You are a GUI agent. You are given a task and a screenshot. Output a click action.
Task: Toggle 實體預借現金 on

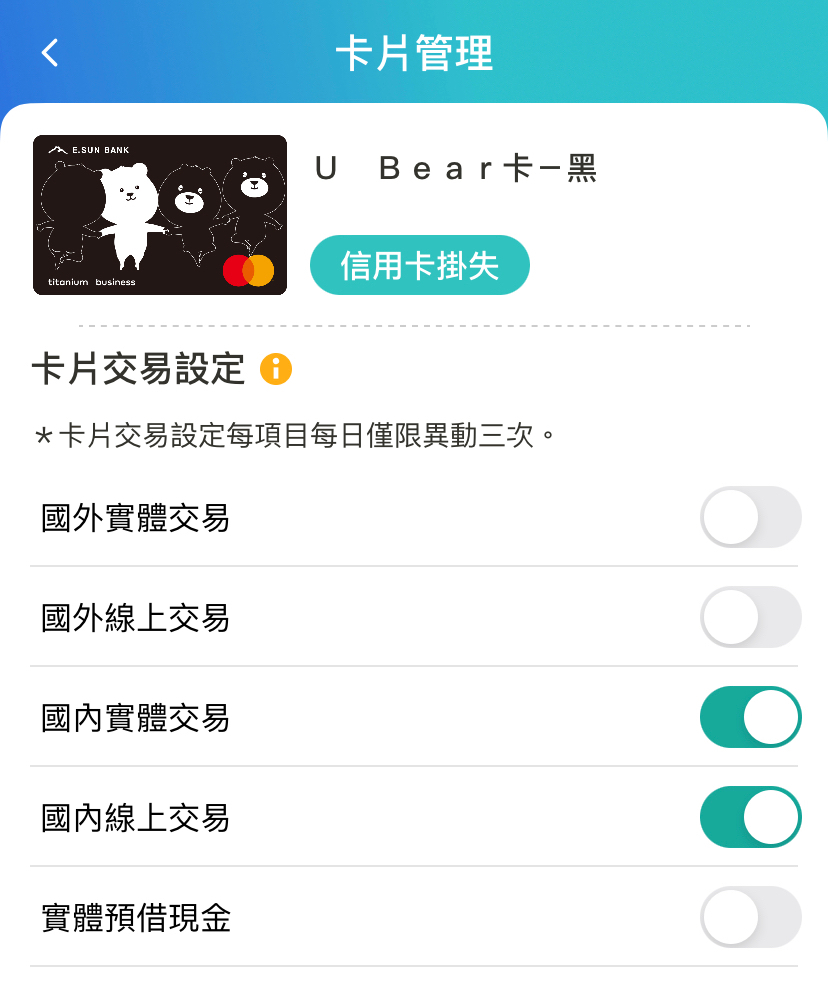coord(750,917)
